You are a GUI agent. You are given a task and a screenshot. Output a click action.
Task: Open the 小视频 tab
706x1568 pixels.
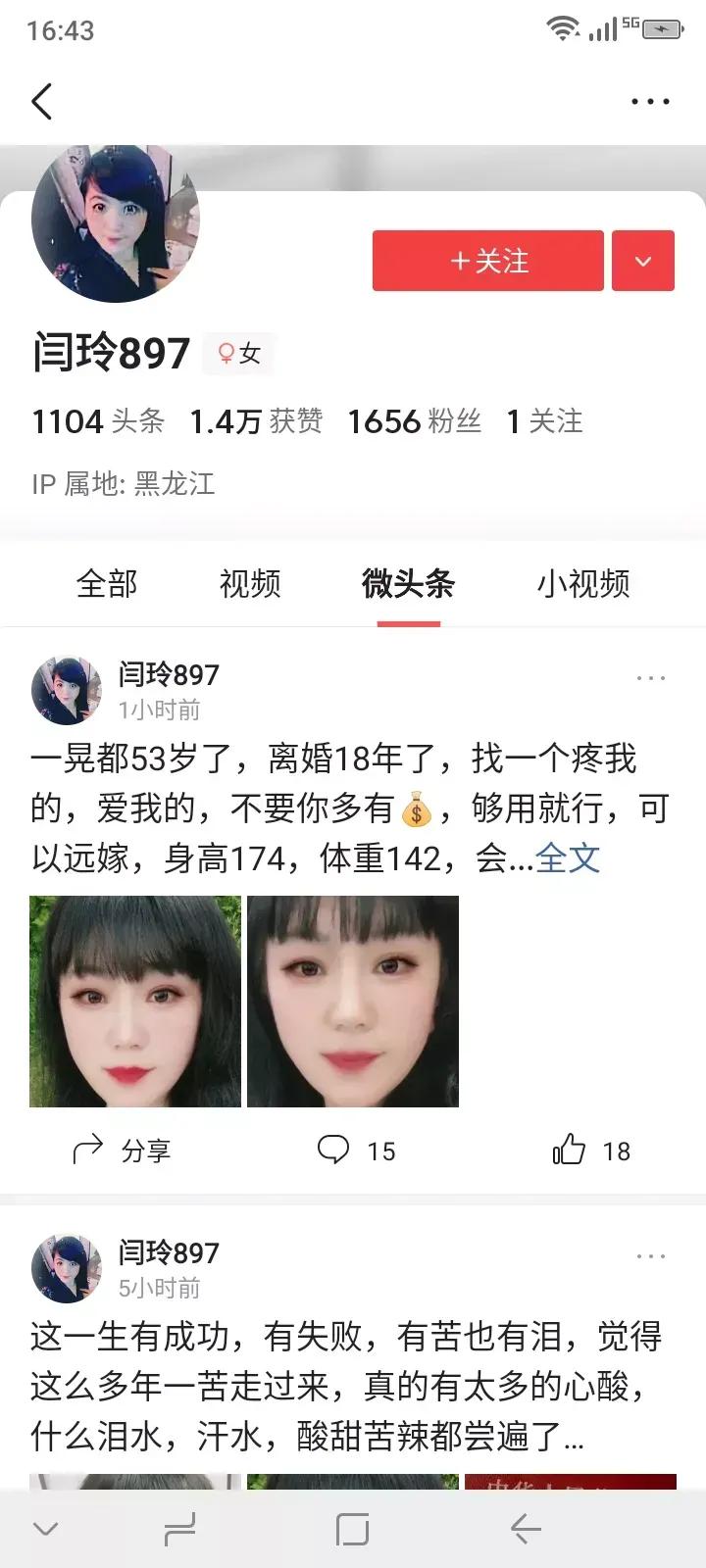(582, 583)
